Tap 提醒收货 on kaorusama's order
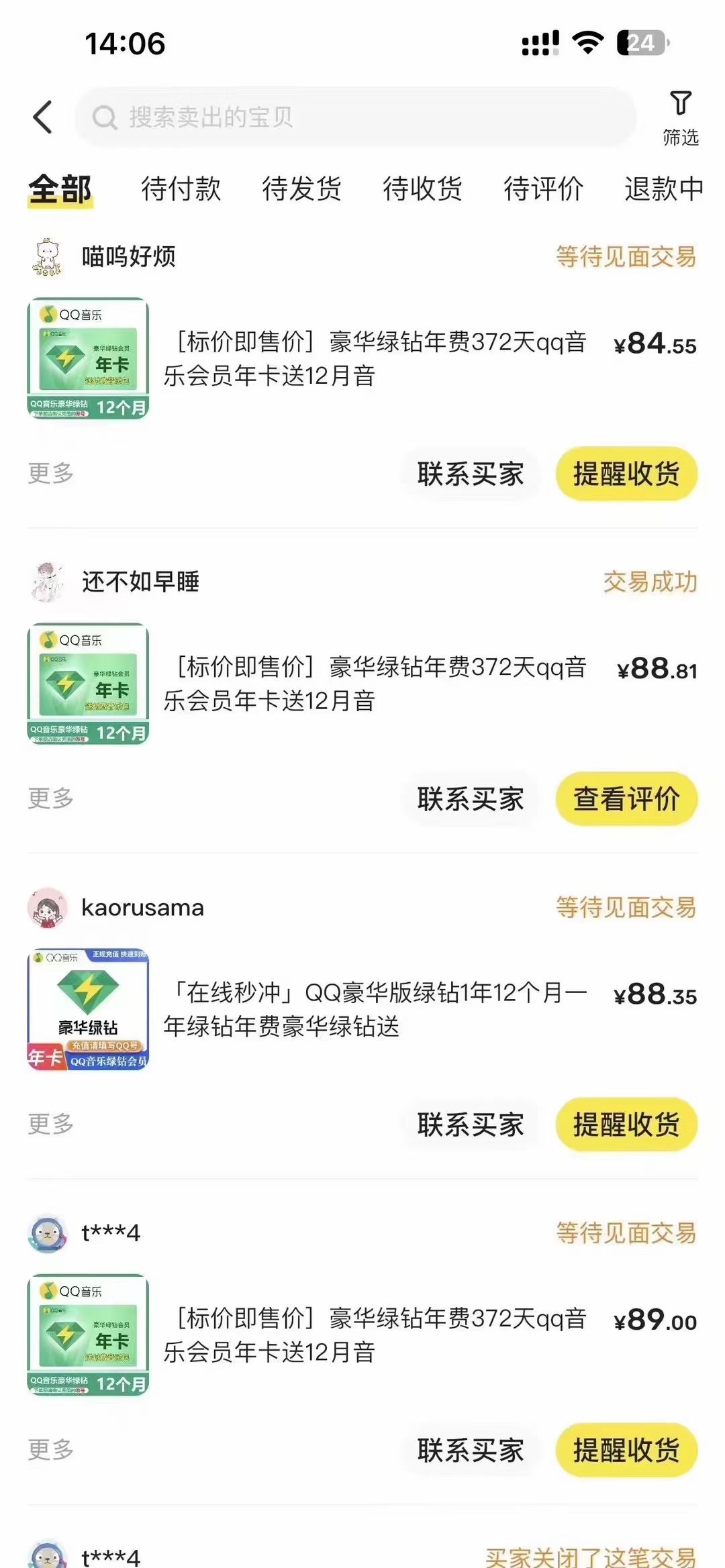The height and width of the screenshot is (1568, 725). (x=626, y=1125)
